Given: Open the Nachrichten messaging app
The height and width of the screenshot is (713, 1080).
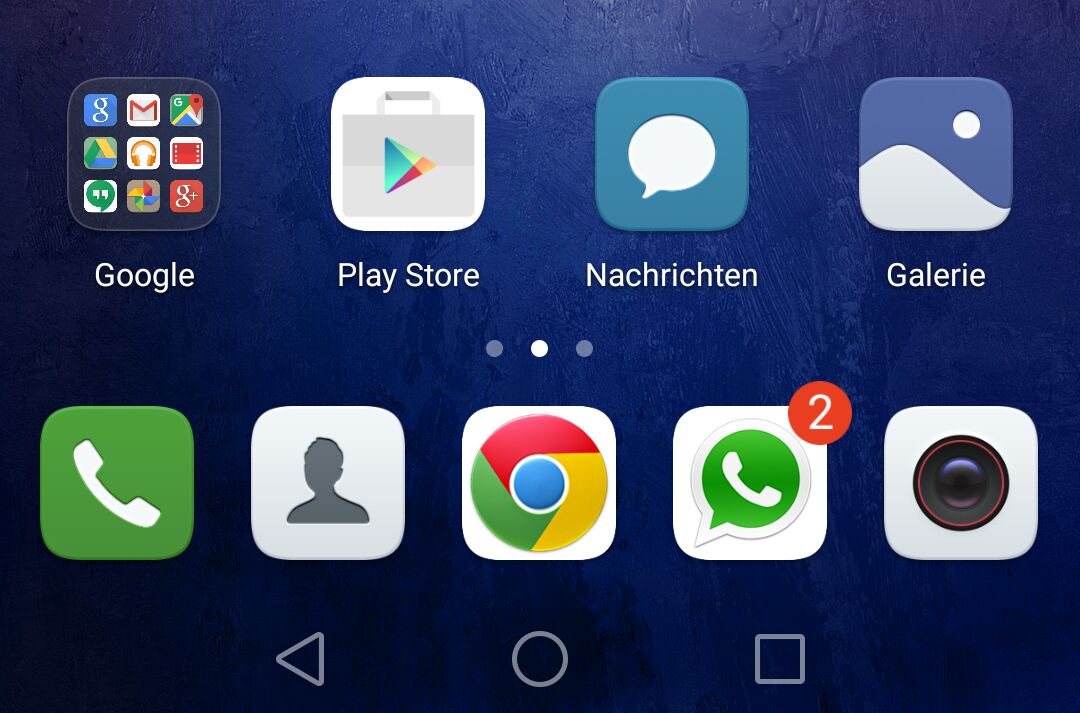Looking at the screenshot, I should click(672, 154).
